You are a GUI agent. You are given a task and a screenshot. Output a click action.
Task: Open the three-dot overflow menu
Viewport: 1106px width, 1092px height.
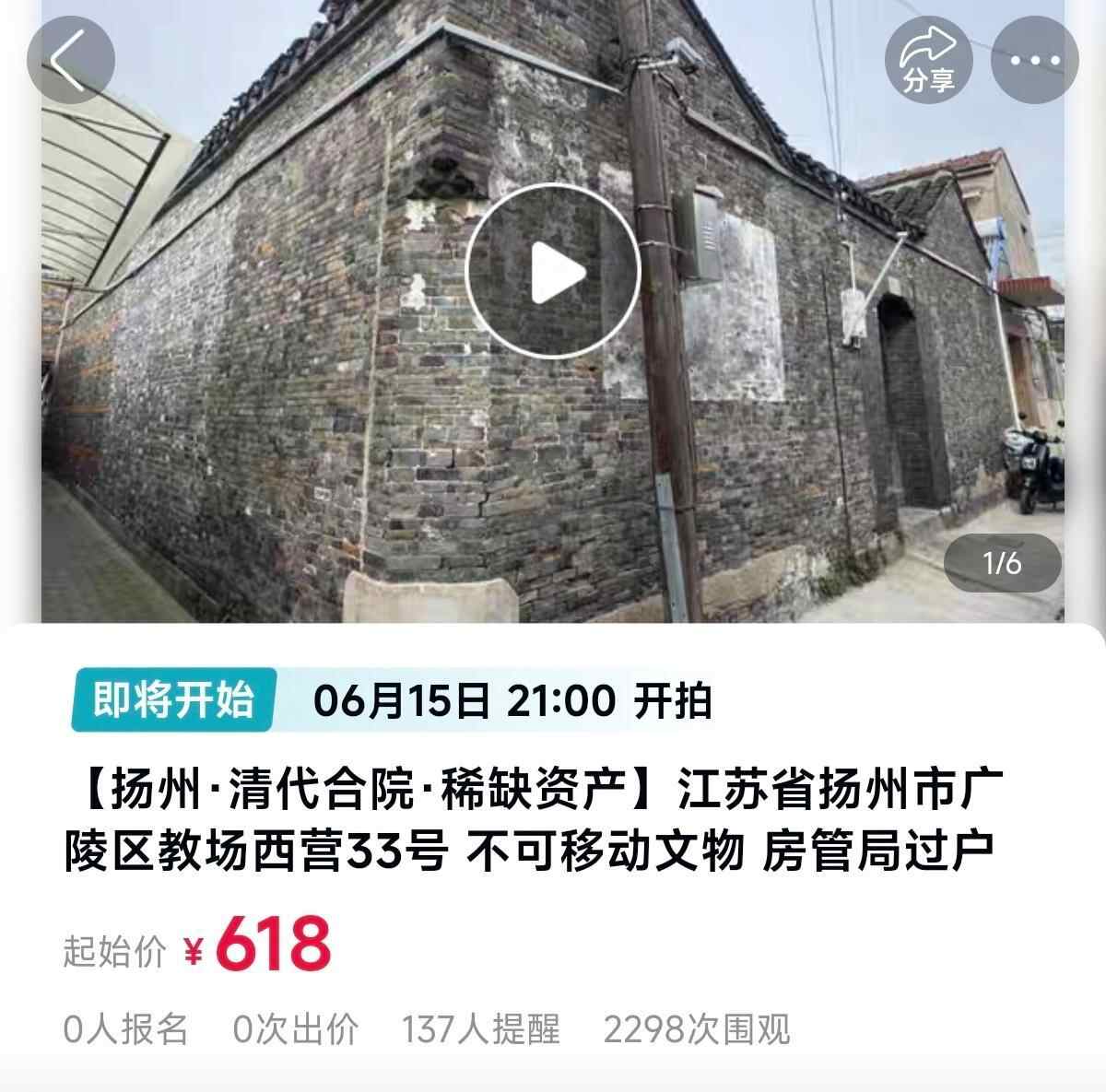[1035, 61]
